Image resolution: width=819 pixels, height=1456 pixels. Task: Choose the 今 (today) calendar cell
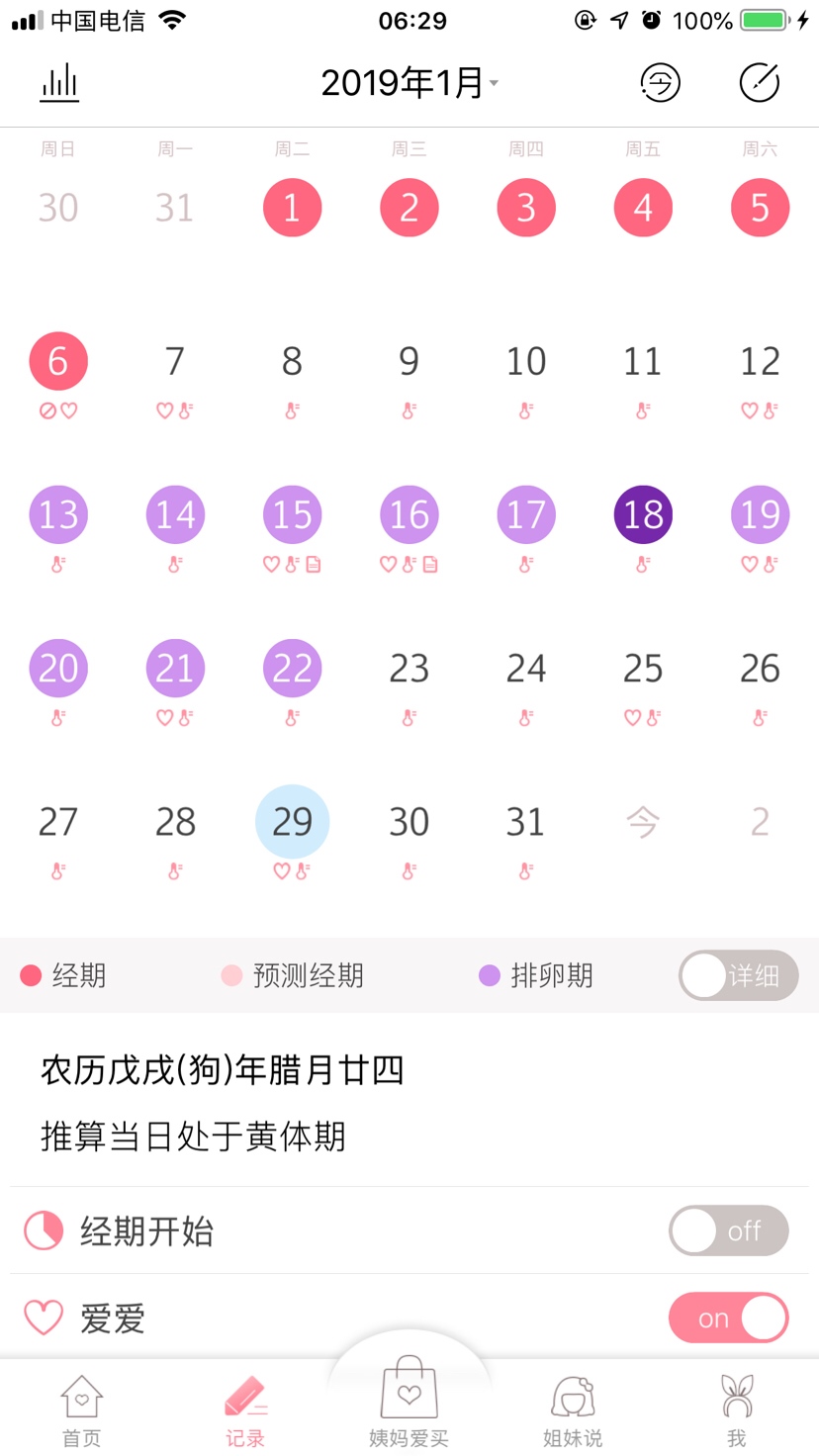[x=643, y=822]
